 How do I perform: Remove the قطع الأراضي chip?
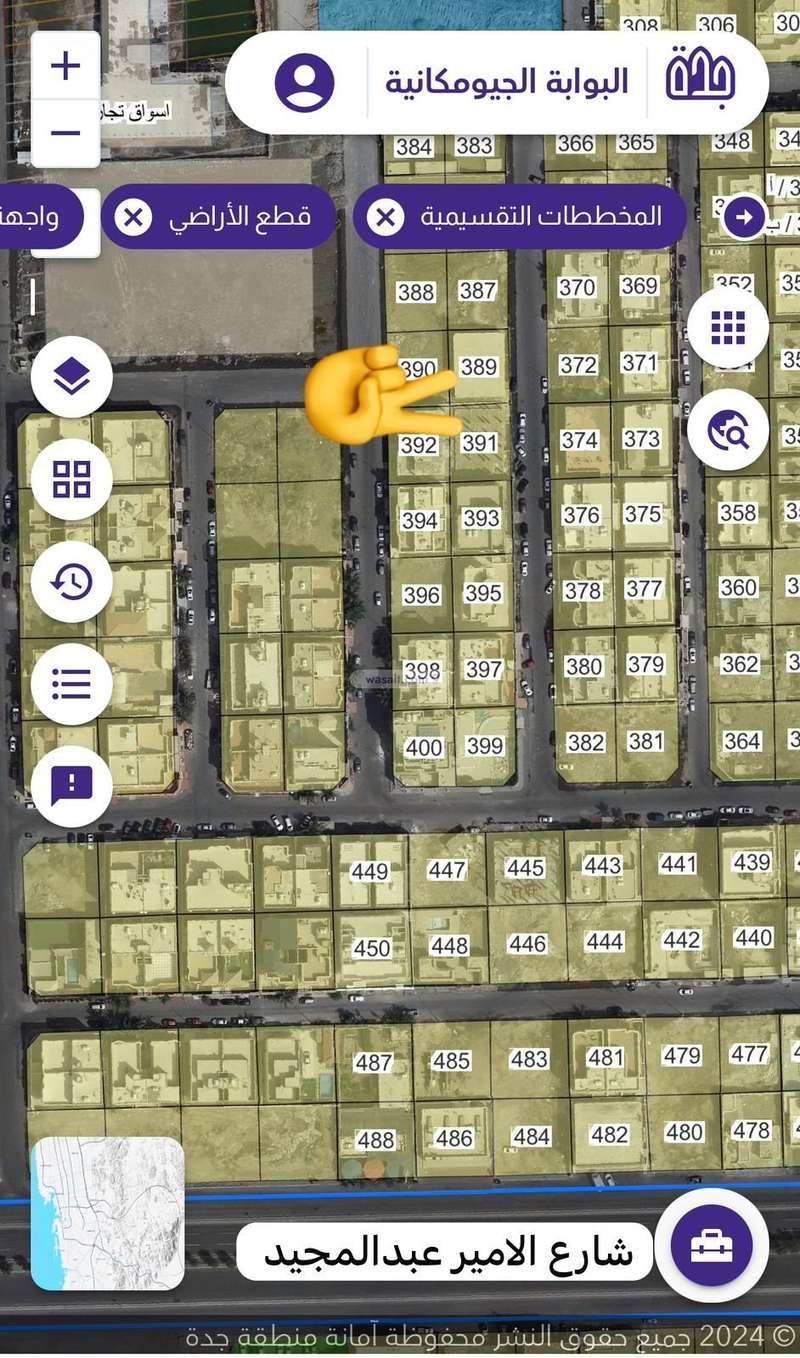coord(133,216)
